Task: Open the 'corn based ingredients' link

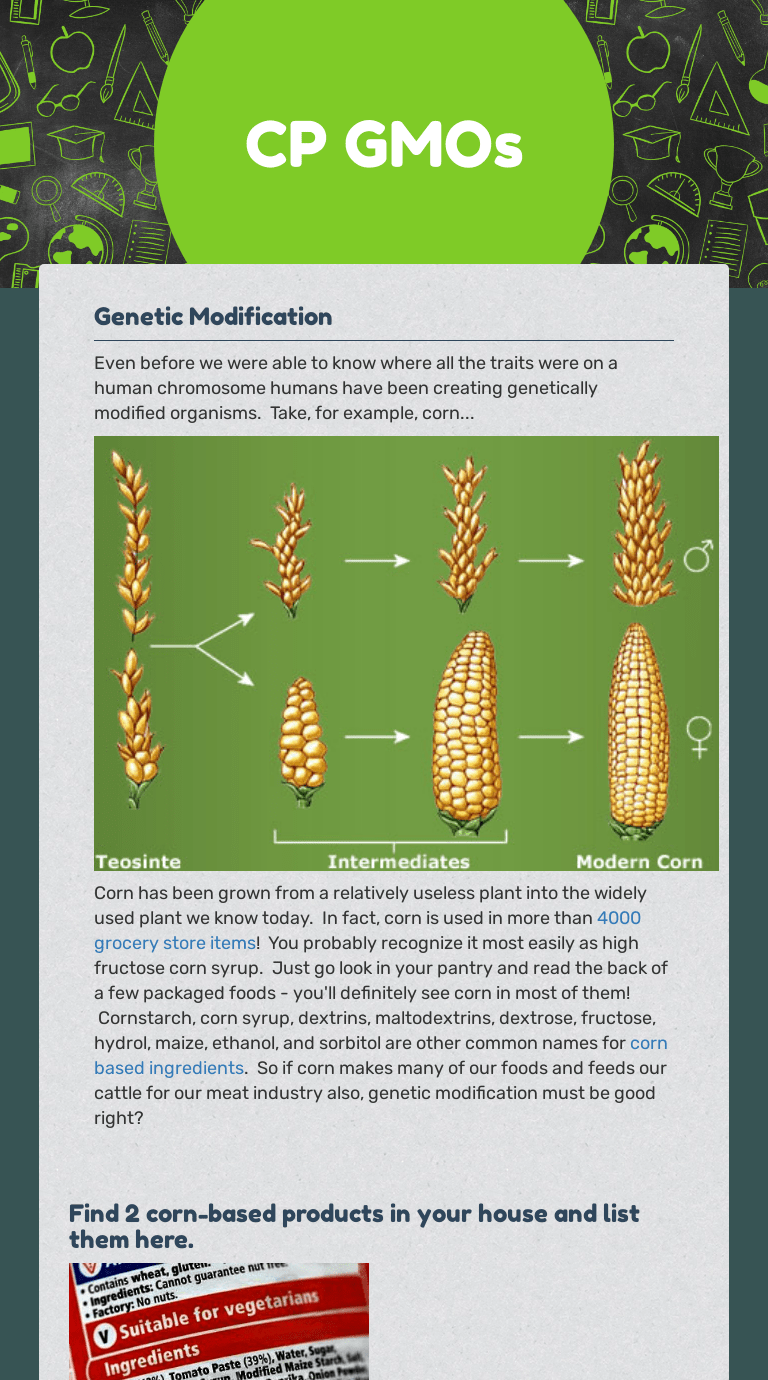Action: click(168, 1068)
